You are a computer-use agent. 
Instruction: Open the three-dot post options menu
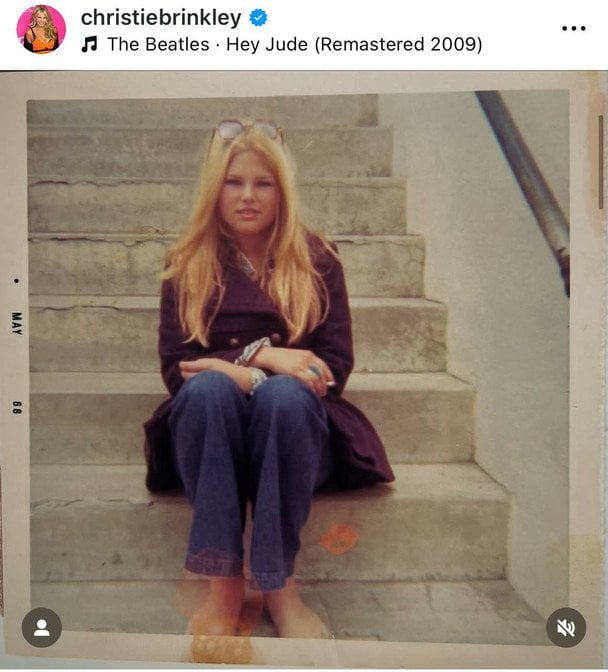click(573, 28)
